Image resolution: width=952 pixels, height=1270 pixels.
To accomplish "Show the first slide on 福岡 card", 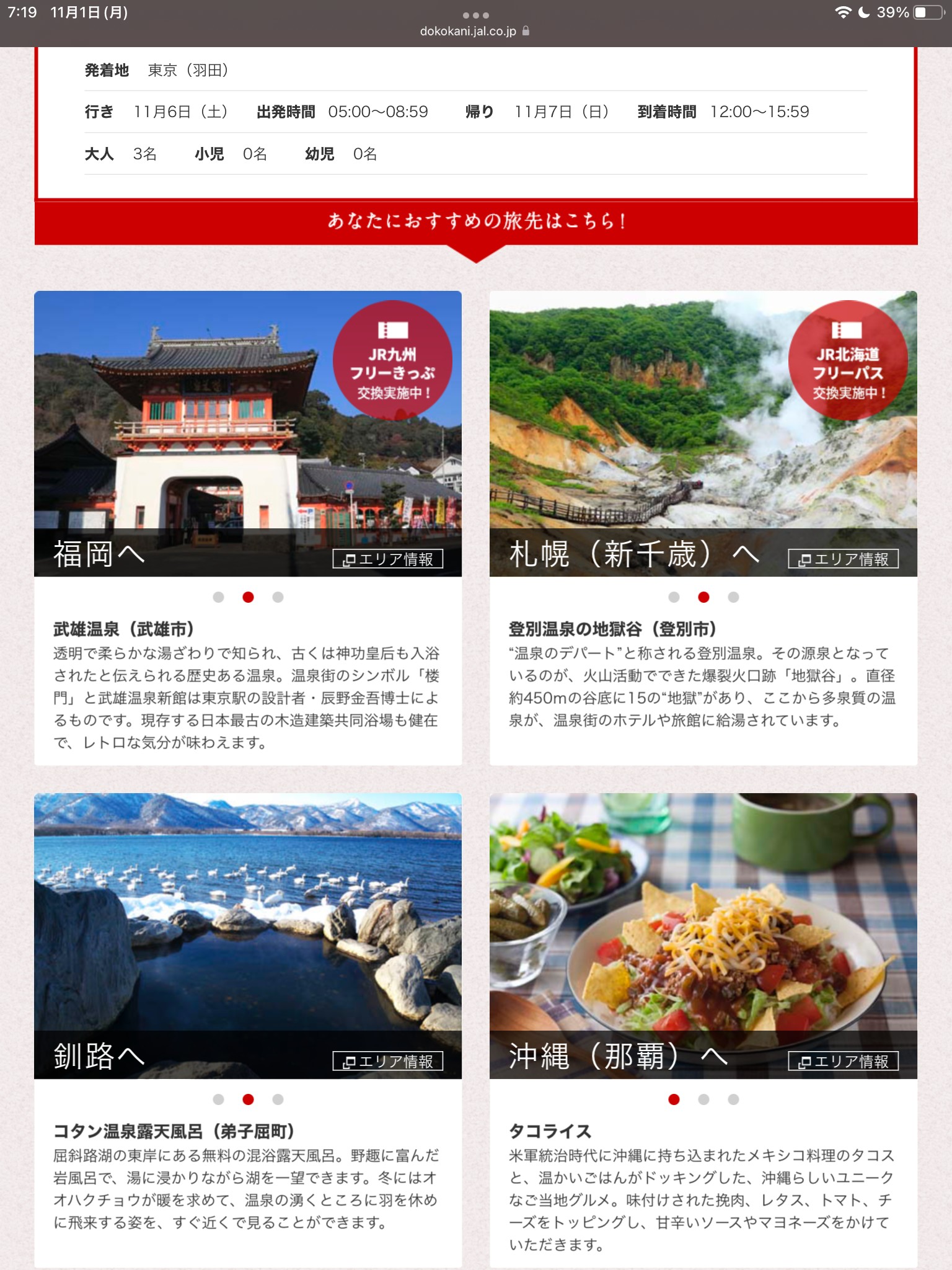I will click(218, 597).
